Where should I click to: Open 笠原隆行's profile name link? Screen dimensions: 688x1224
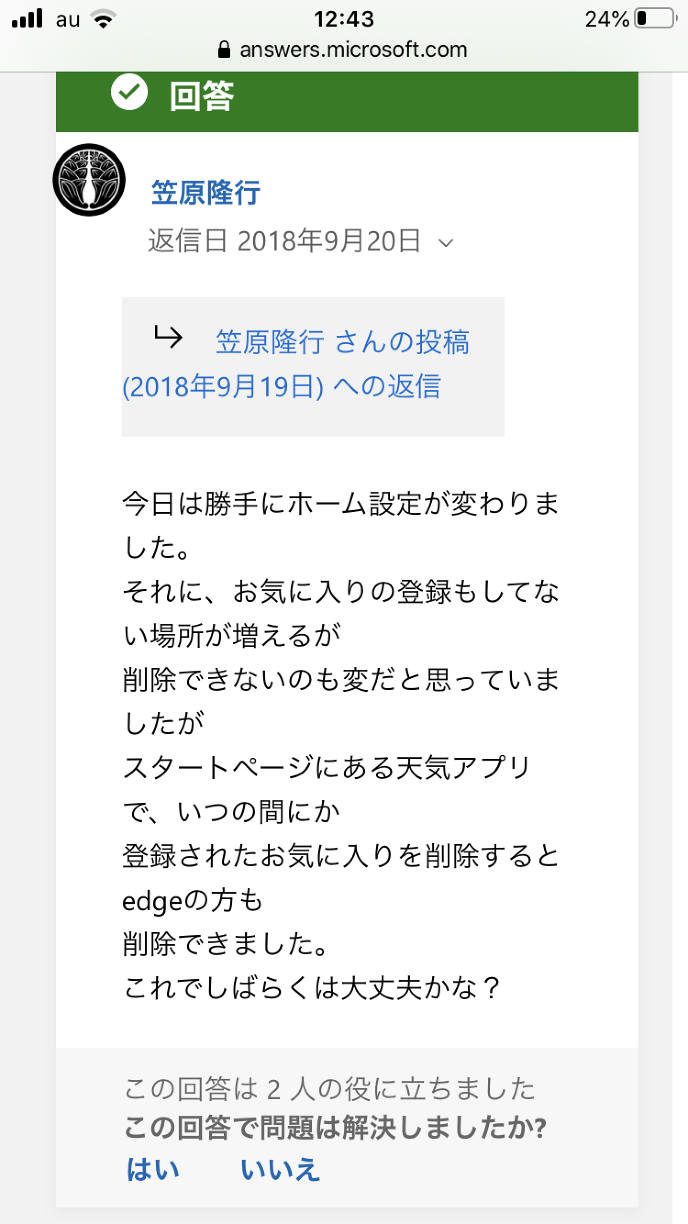[x=206, y=192]
